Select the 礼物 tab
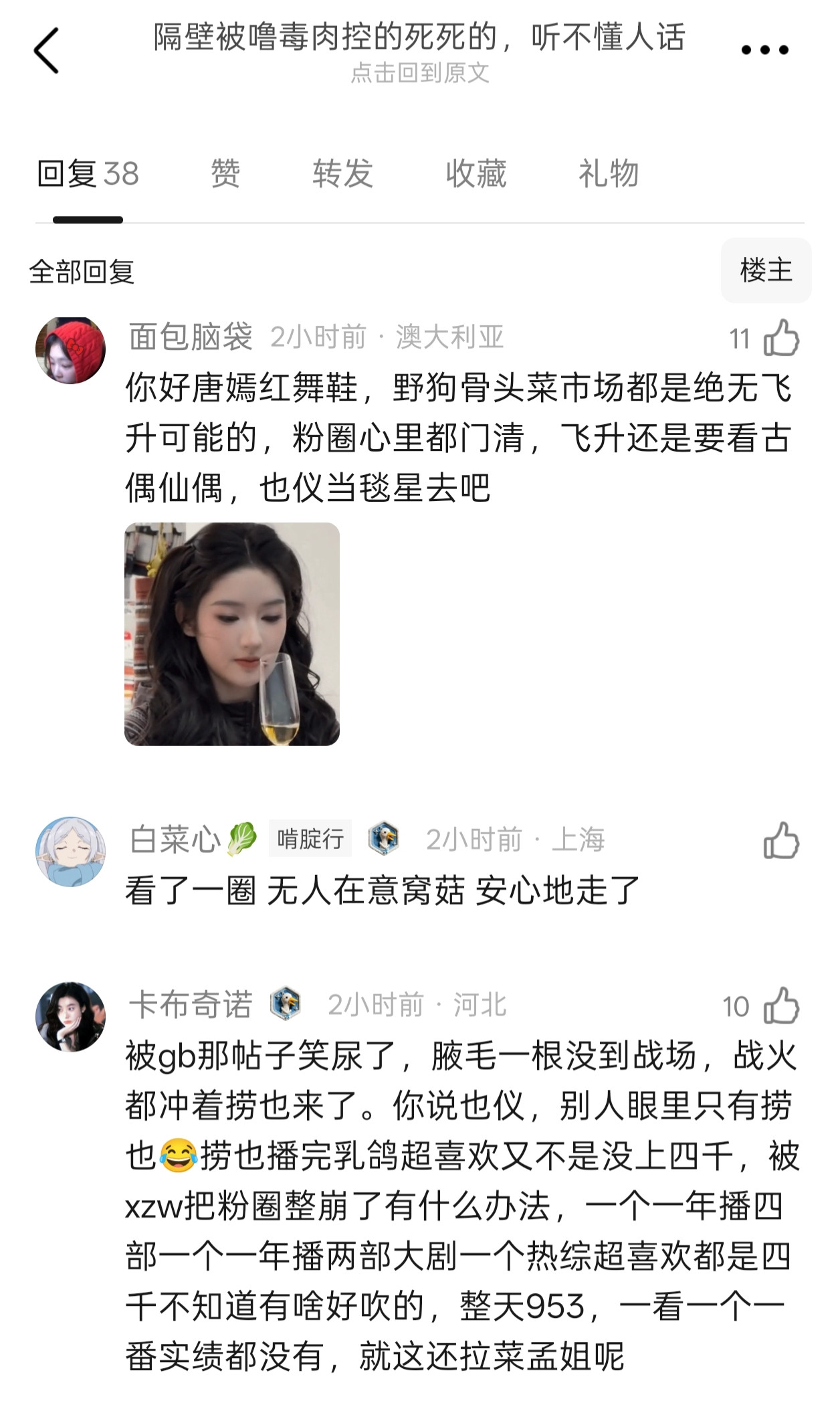Image resolution: width=840 pixels, height=1417 pixels. (609, 174)
